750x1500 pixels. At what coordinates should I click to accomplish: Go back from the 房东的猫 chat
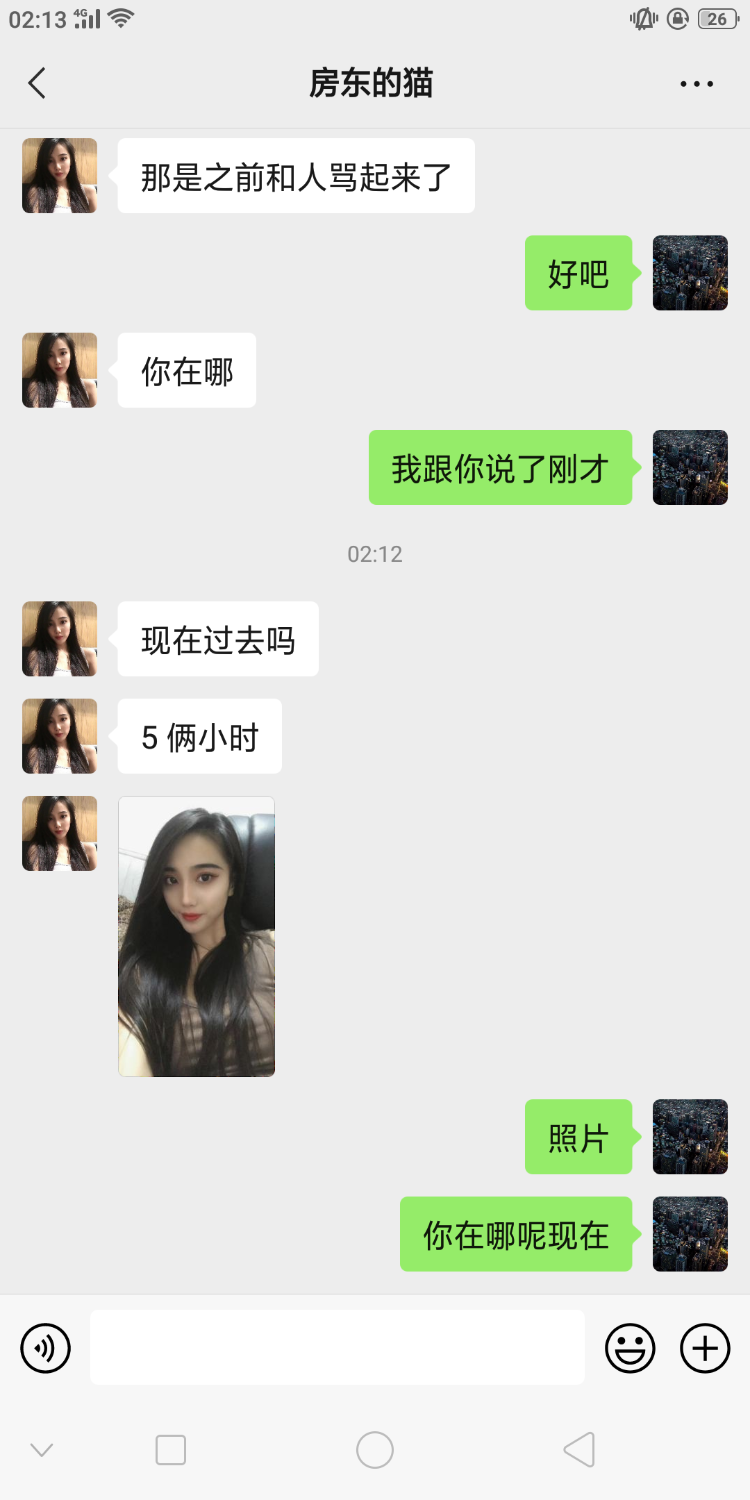(x=37, y=83)
